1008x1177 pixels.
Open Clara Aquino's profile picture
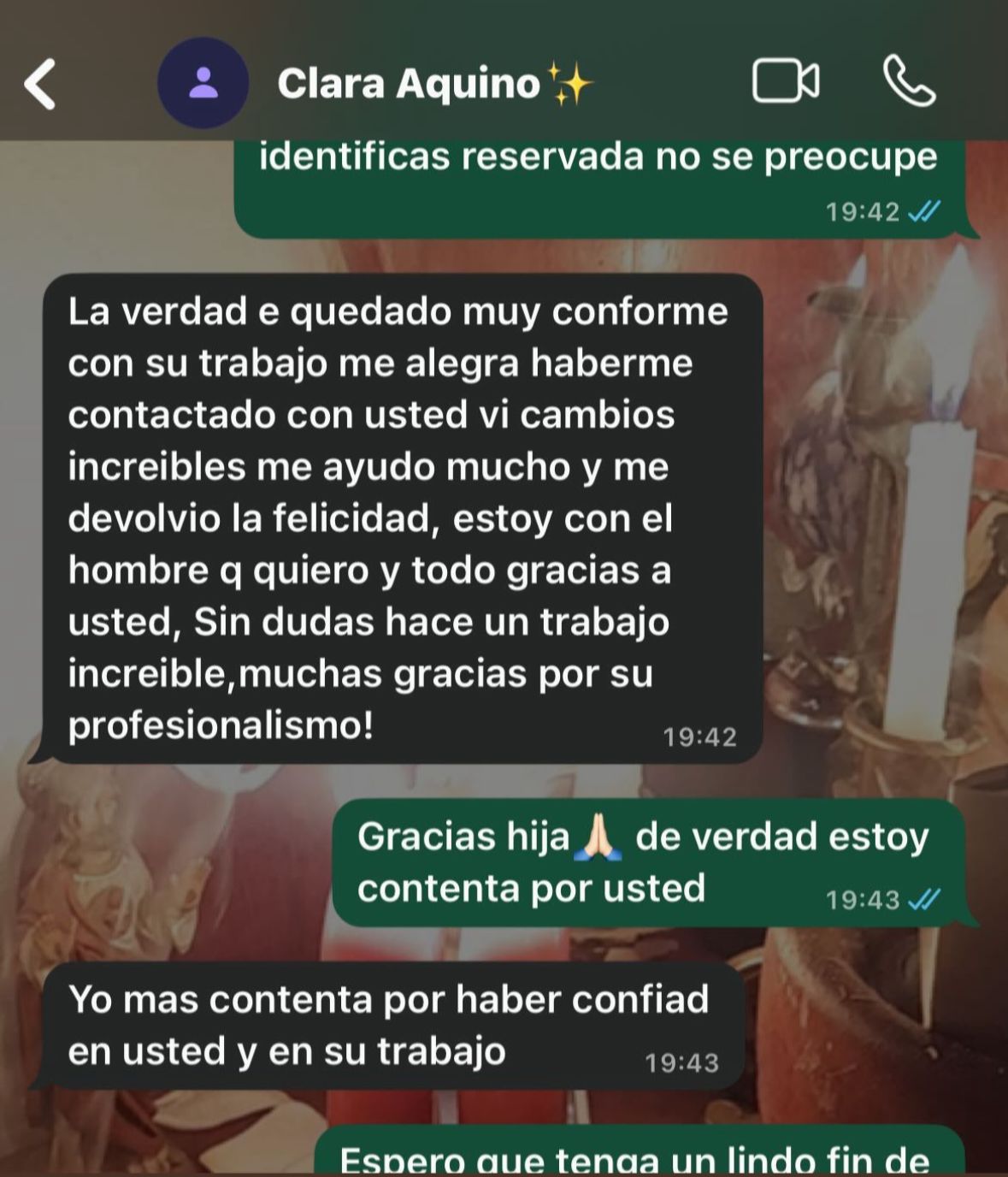[203, 83]
